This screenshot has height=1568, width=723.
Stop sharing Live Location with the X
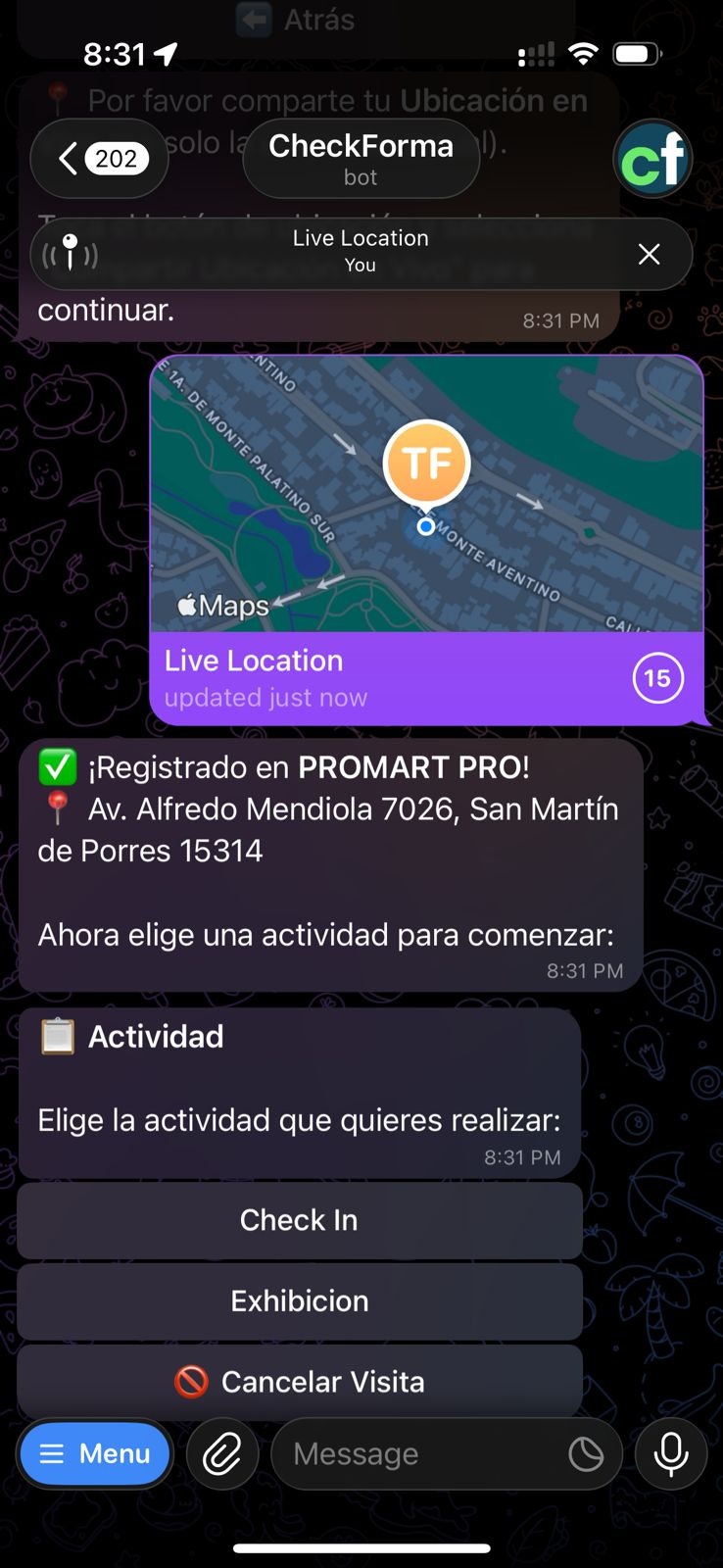point(649,254)
